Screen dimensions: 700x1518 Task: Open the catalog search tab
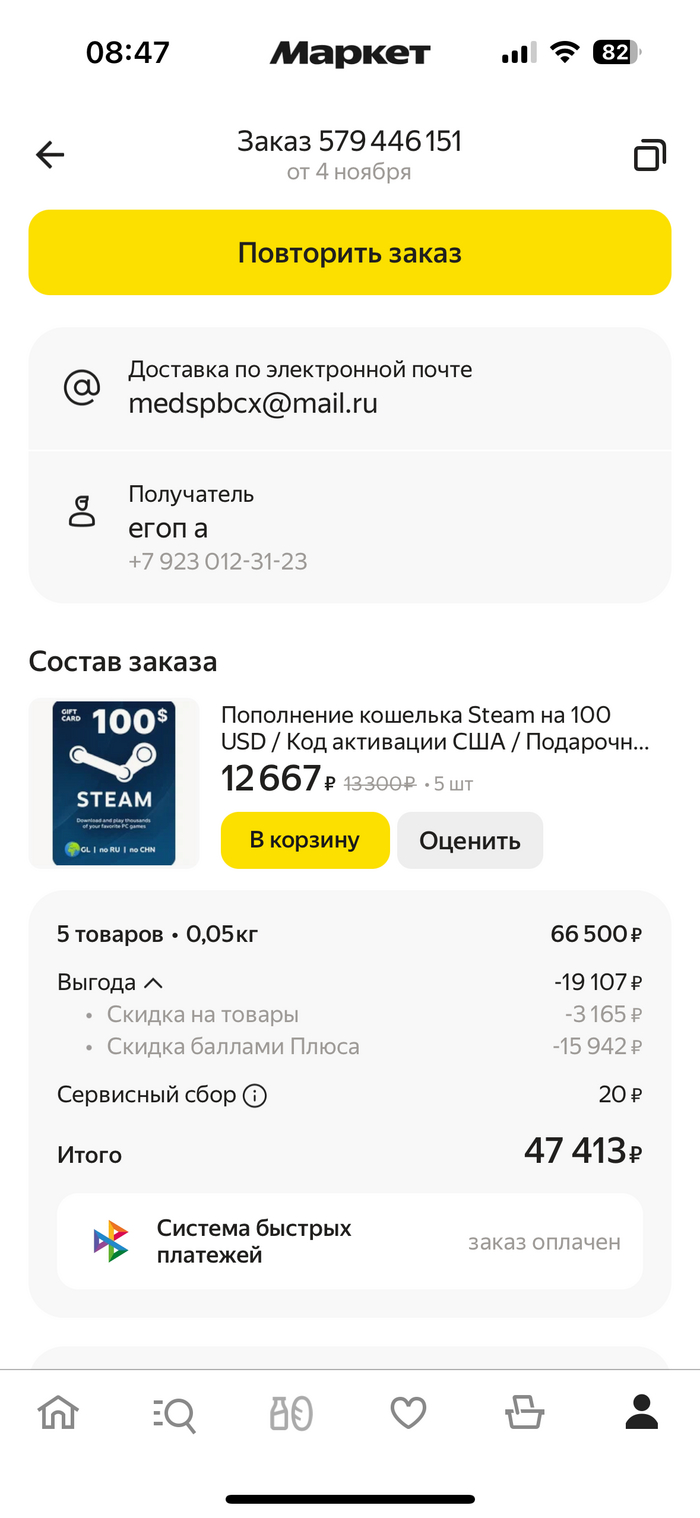pyautogui.click(x=175, y=1413)
